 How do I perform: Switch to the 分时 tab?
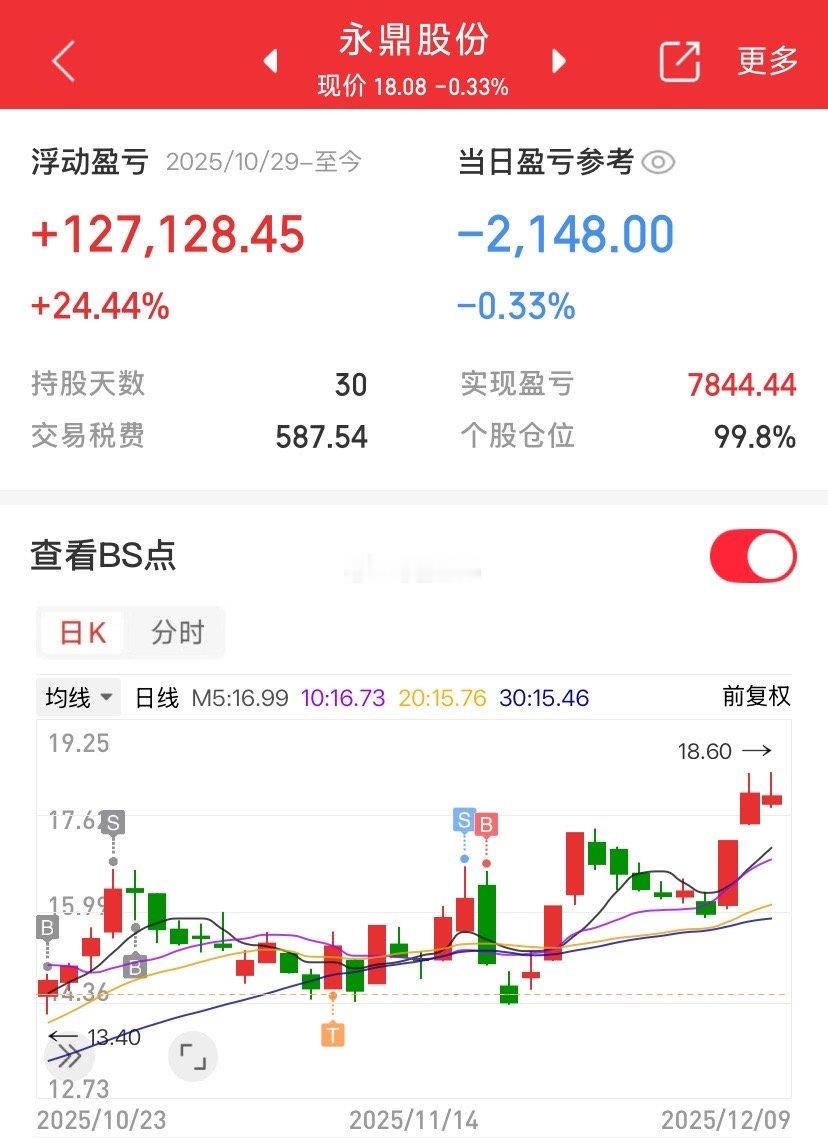(176, 632)
